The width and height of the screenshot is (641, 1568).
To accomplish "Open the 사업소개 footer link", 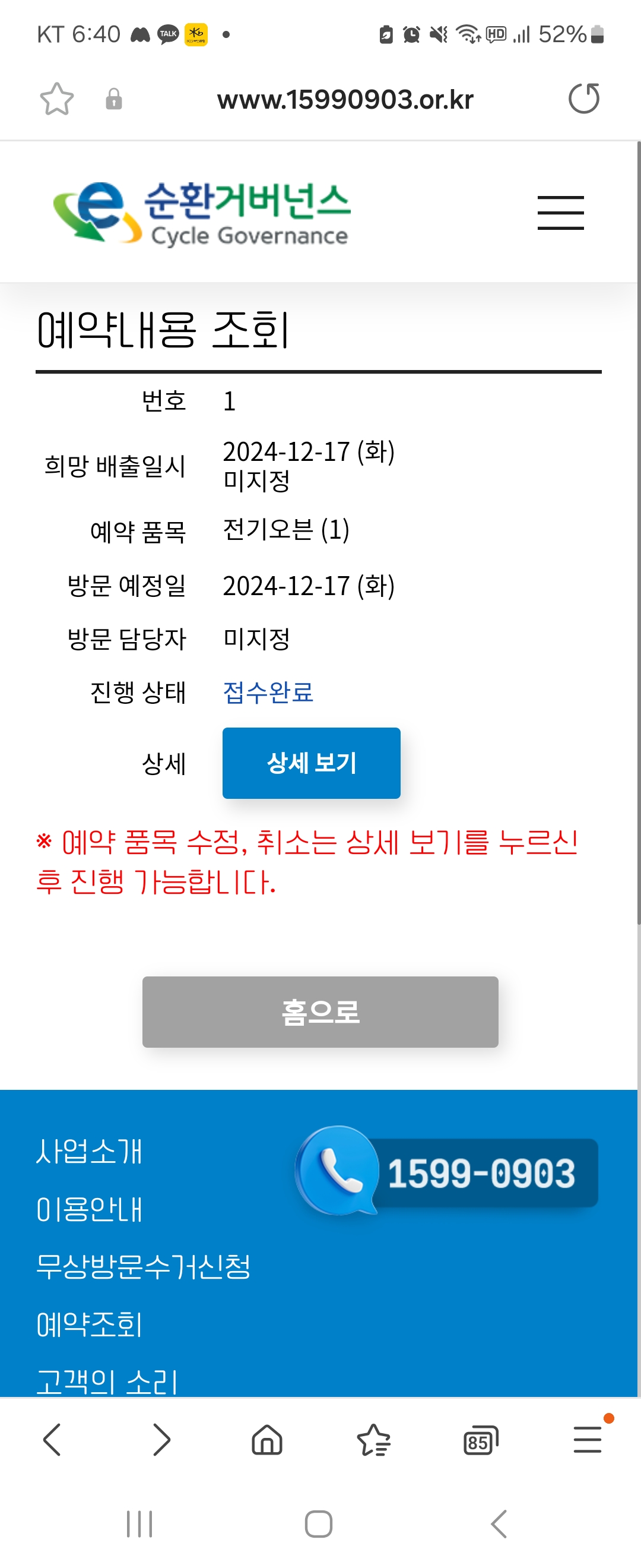I will (90, 1151).
